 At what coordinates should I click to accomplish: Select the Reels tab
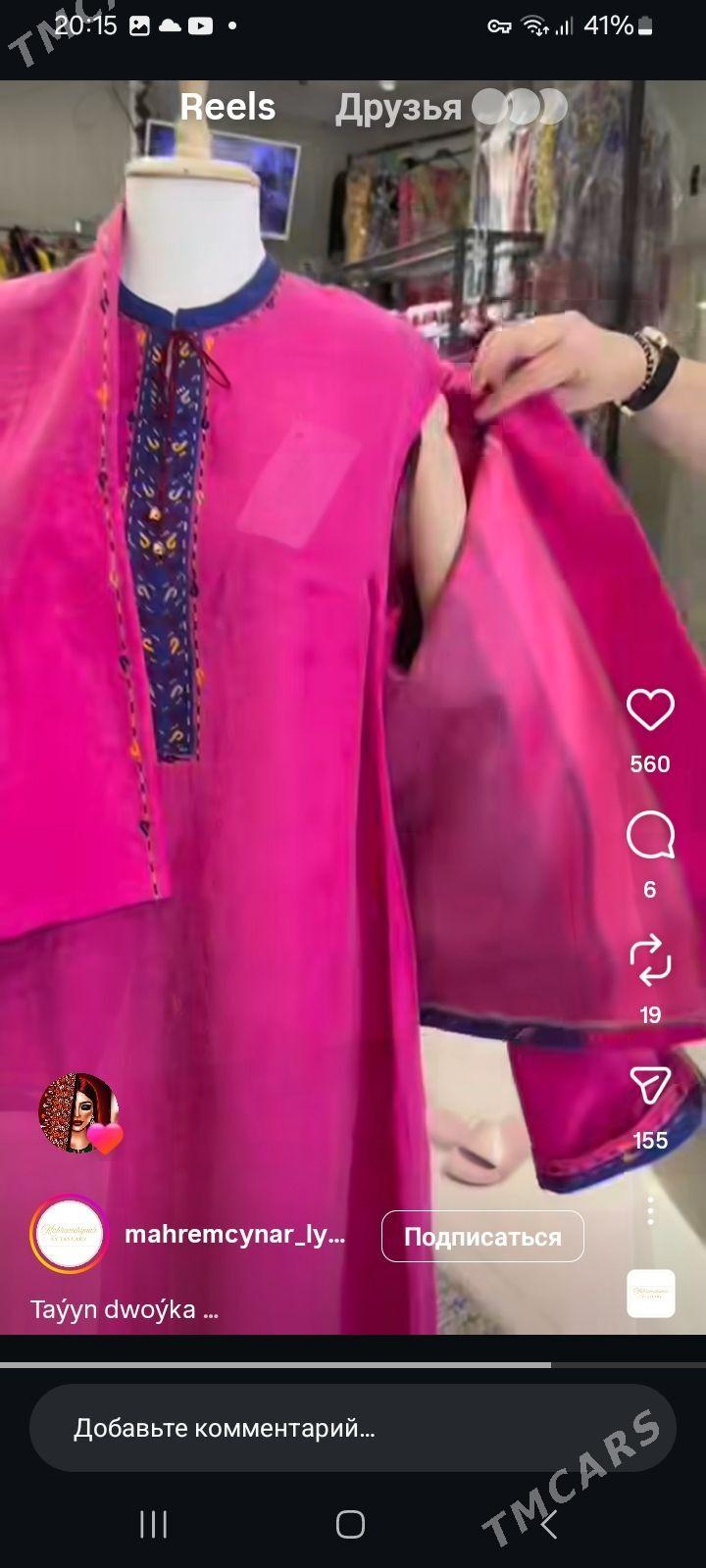[227, 107]
